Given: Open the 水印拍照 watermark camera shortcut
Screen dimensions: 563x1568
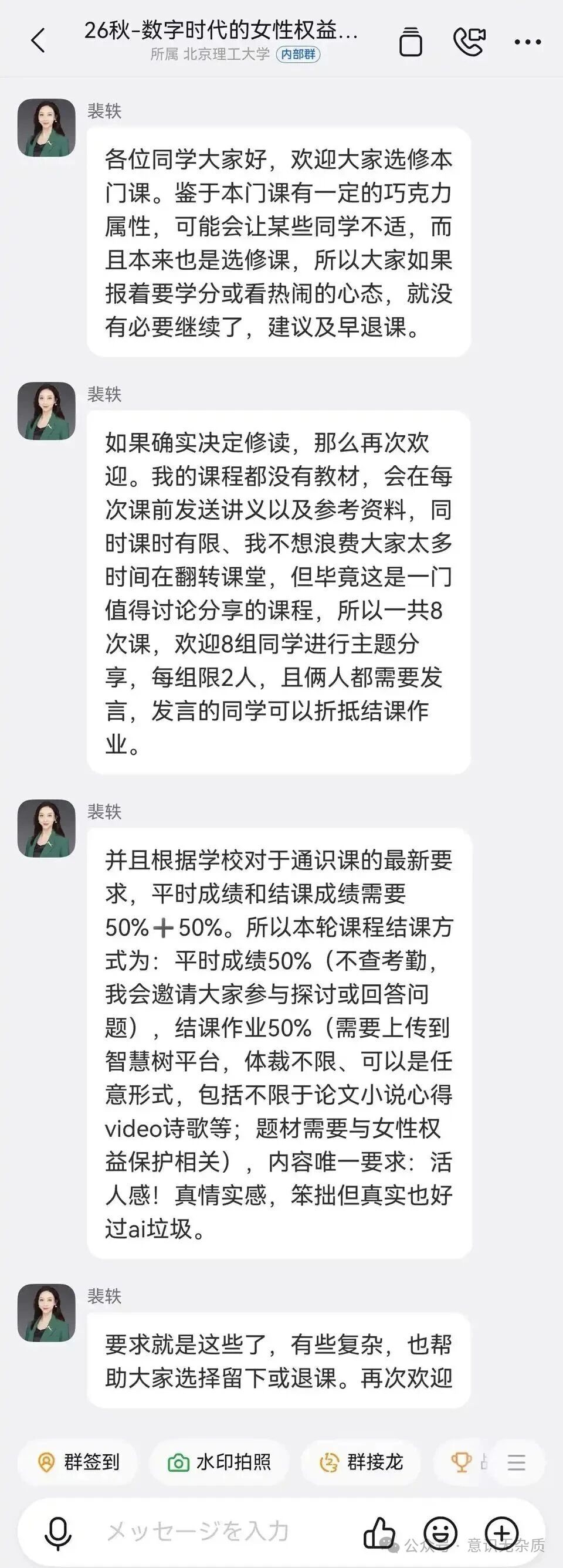Looking at the screenshot, I should pos(220,1462).
